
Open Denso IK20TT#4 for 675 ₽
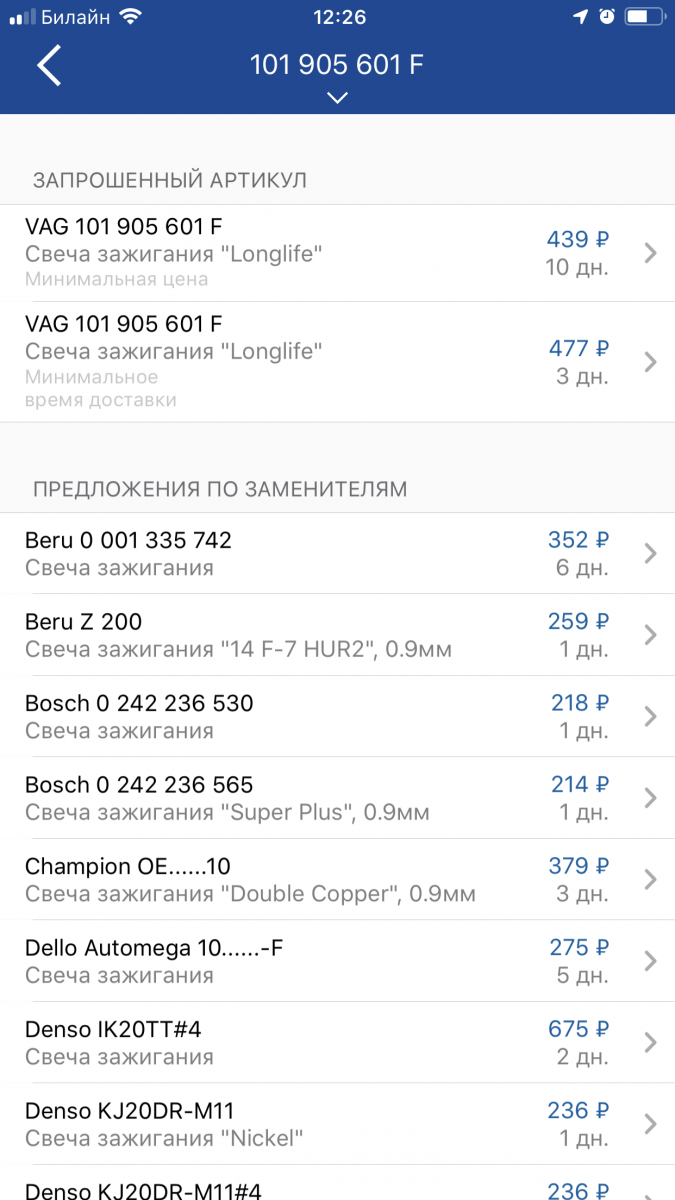[x=337, y=1042]
